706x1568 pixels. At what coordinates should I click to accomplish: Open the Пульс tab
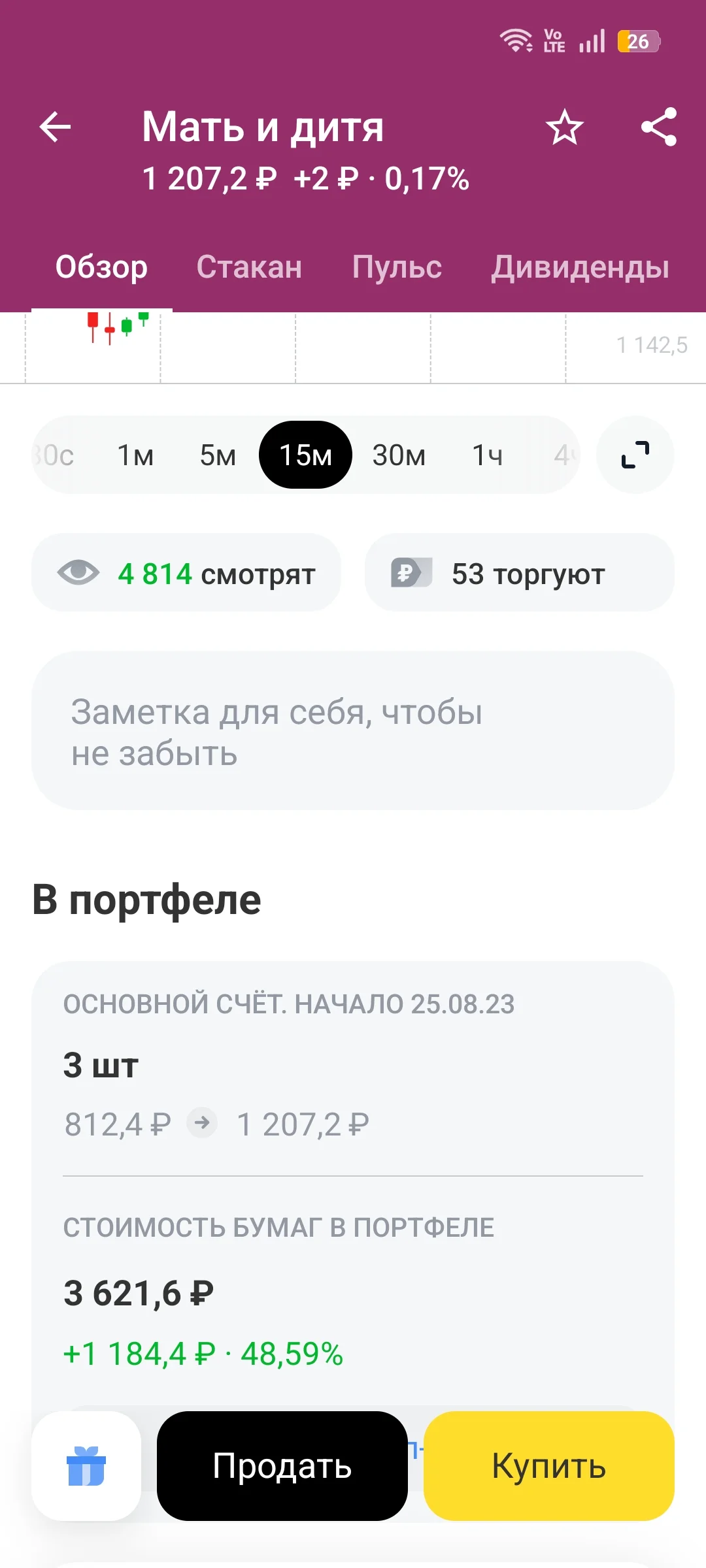click(x=397, y=267)
